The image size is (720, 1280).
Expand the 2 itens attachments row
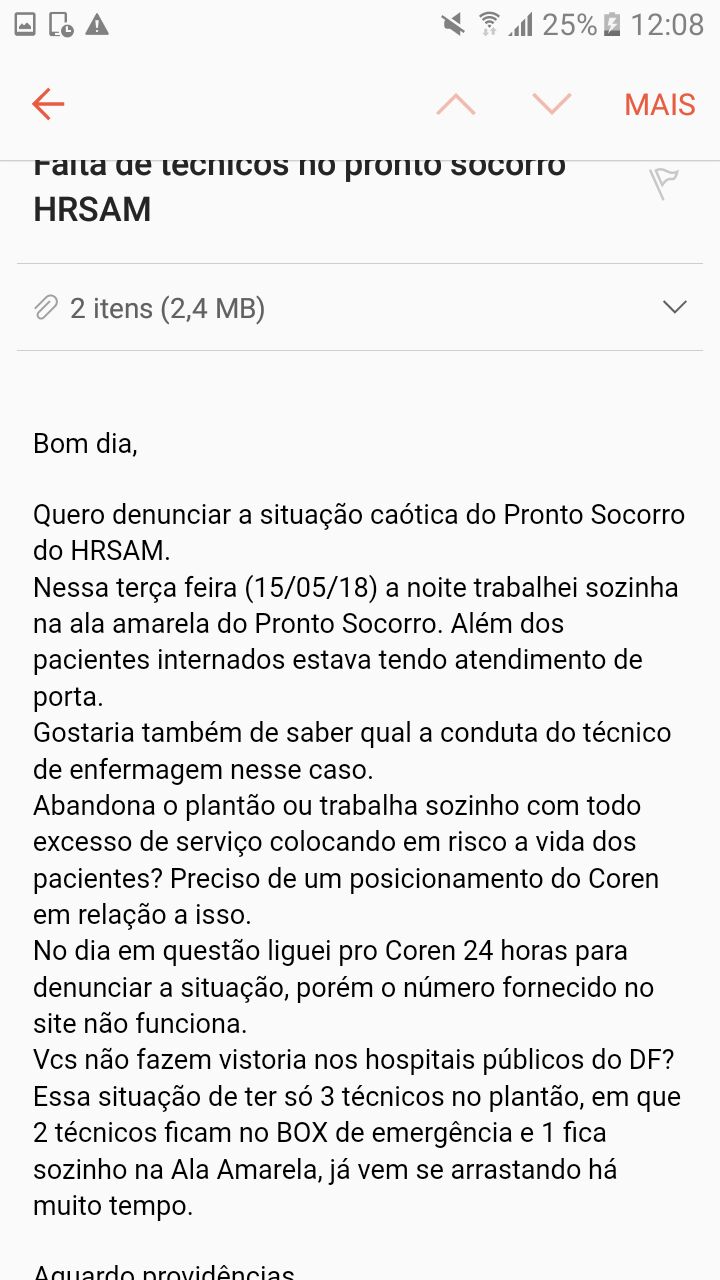click(675, 307)
